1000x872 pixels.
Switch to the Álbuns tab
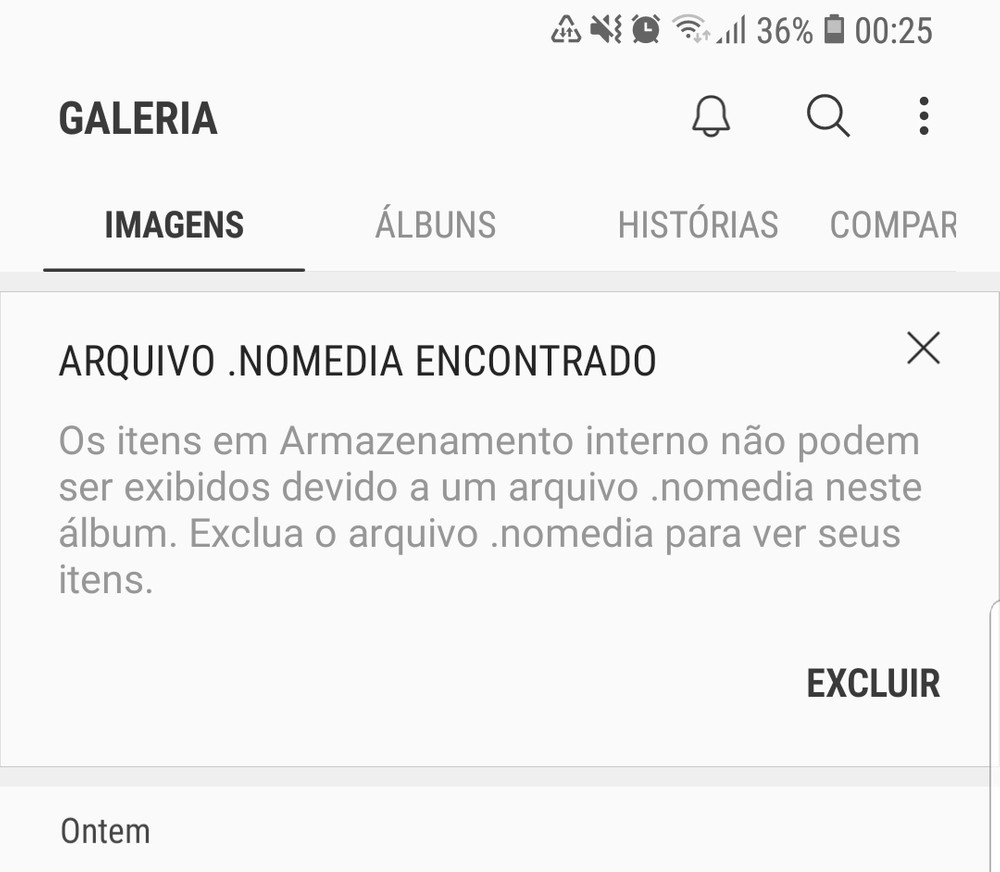pos(435,225)
